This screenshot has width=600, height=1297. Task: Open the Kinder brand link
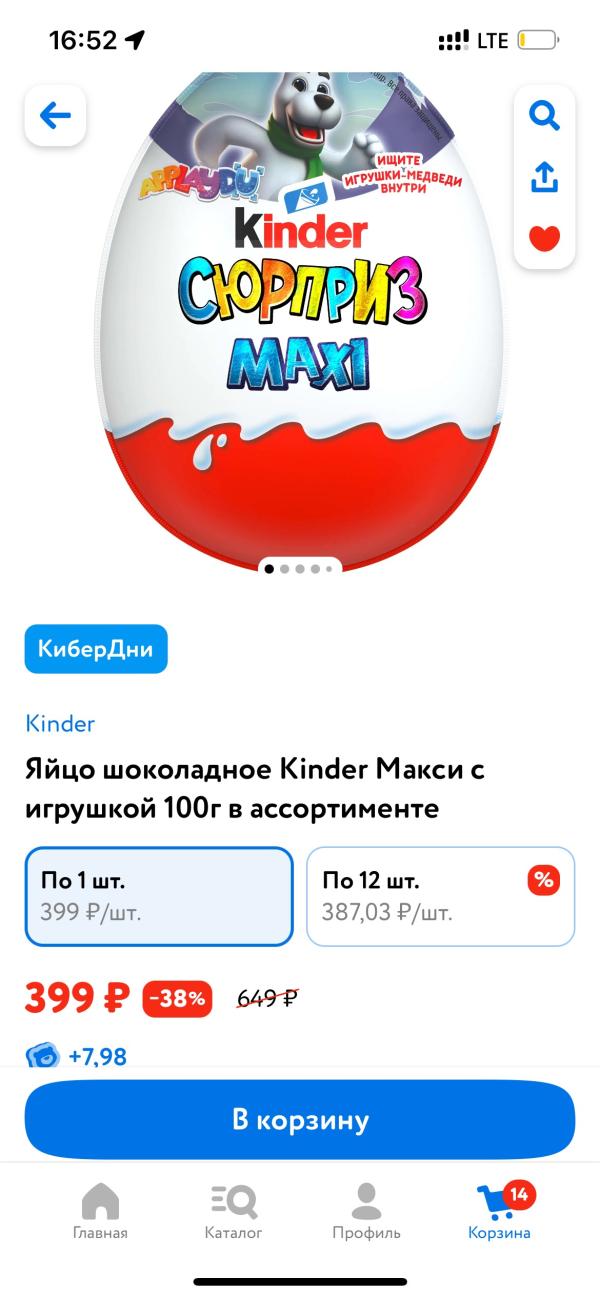(60, 723)
